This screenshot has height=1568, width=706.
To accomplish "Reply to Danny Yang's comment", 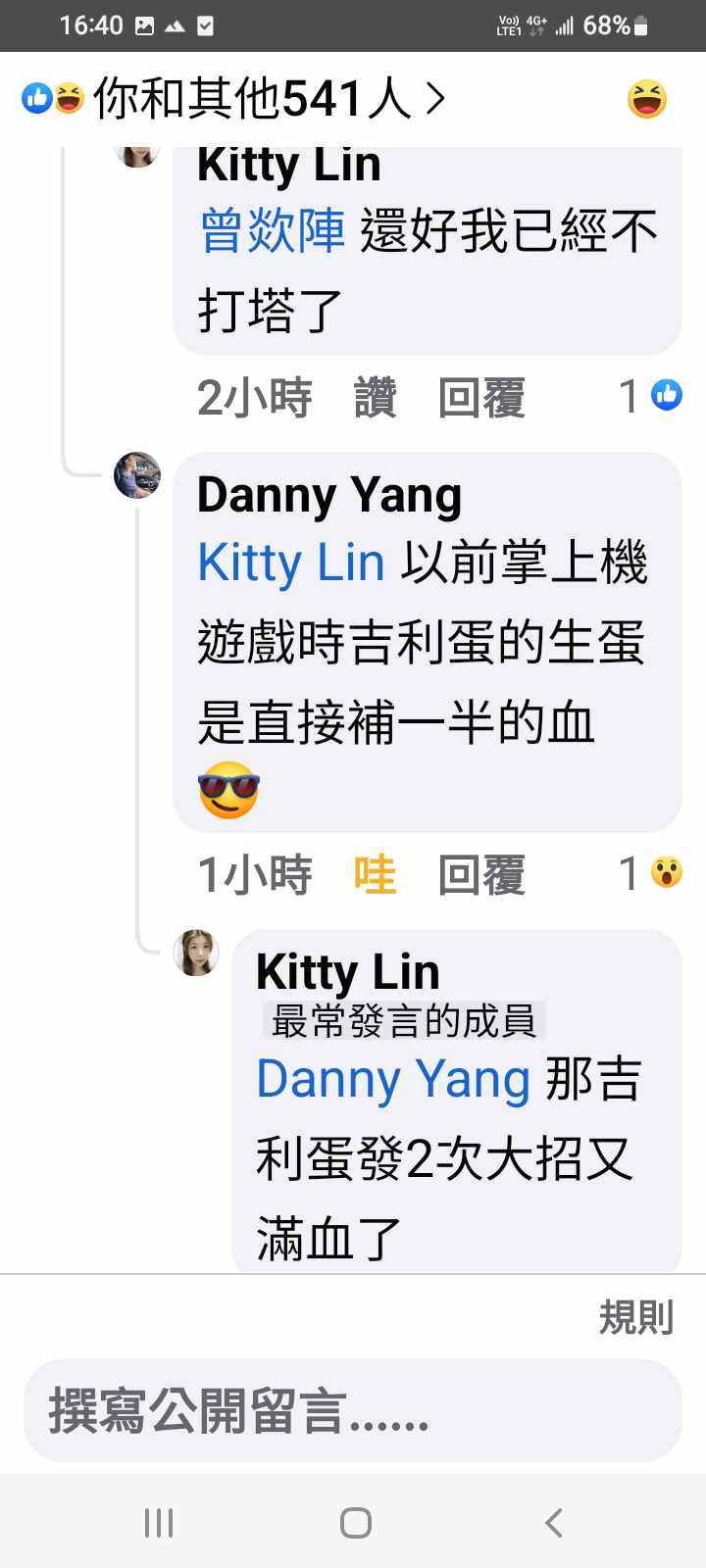I will [x=480, y=874].
